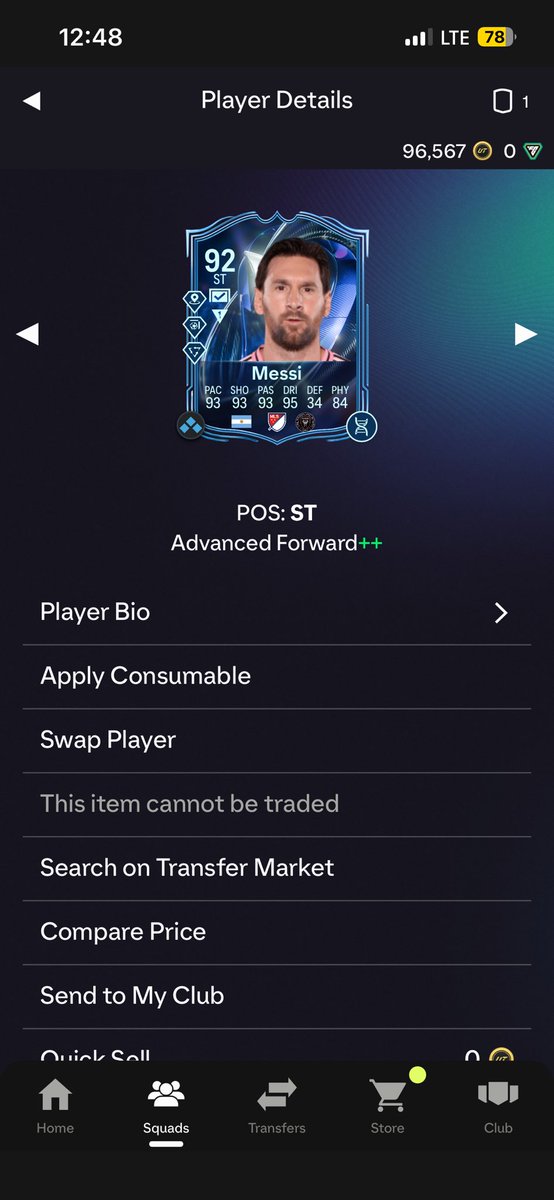The height and width of the screenshot is (1200, 554).
Task: Choose Swap Player
Action: [277, 741]
